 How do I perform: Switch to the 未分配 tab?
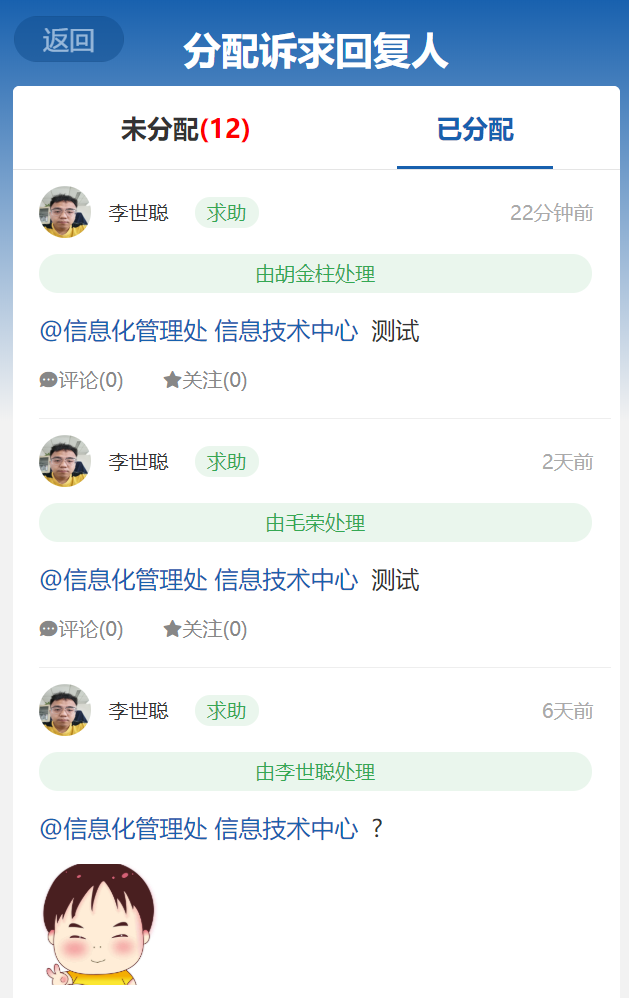point(185,129)
